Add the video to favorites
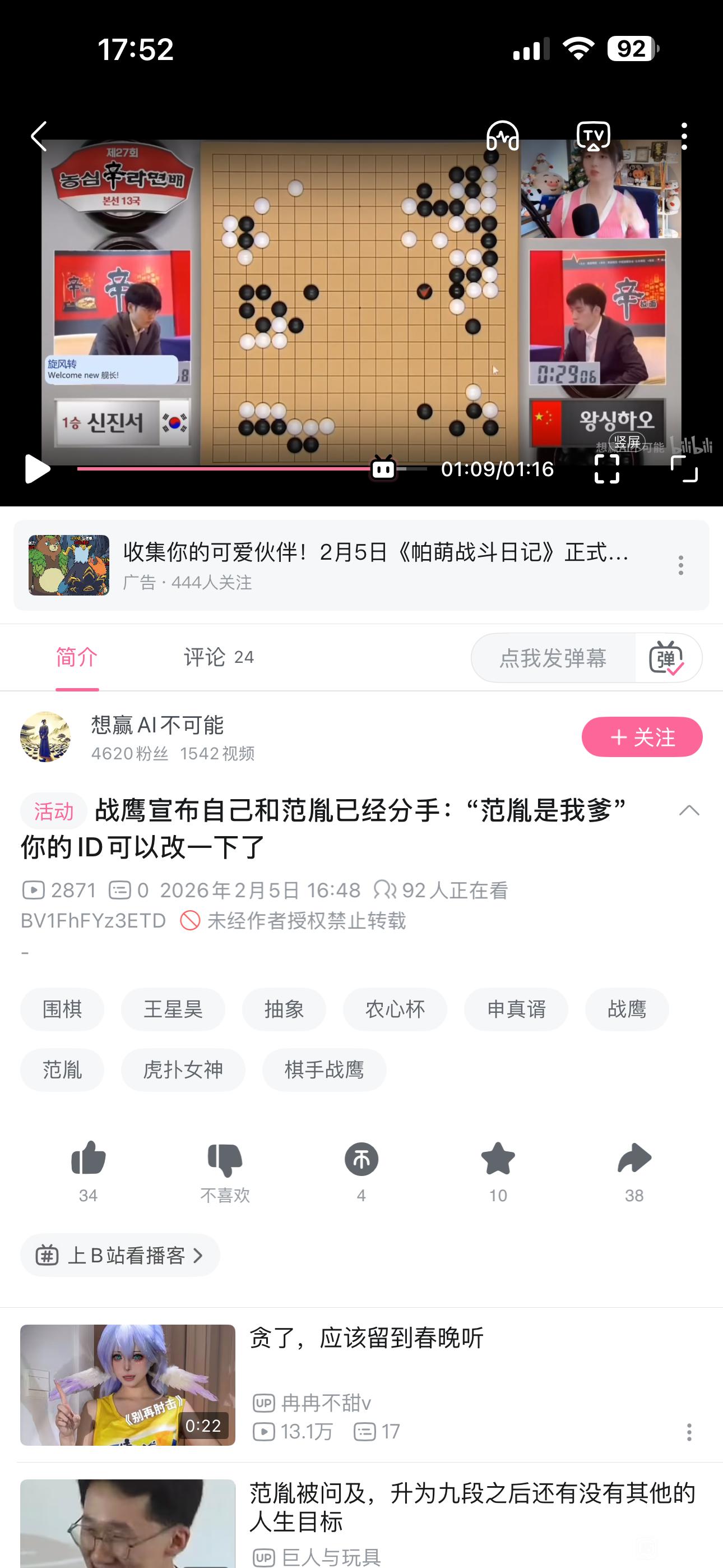 point(498,1169)
